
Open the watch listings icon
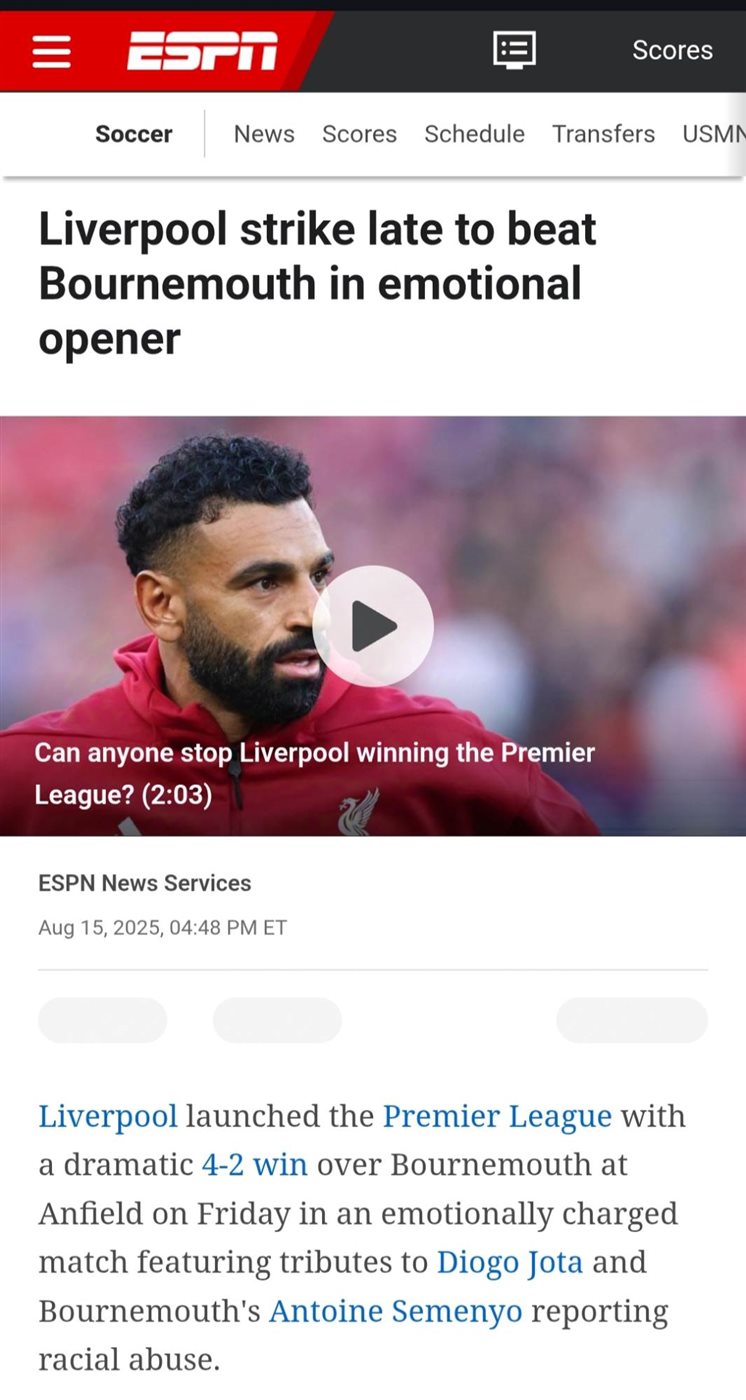(x=514, y=50)
